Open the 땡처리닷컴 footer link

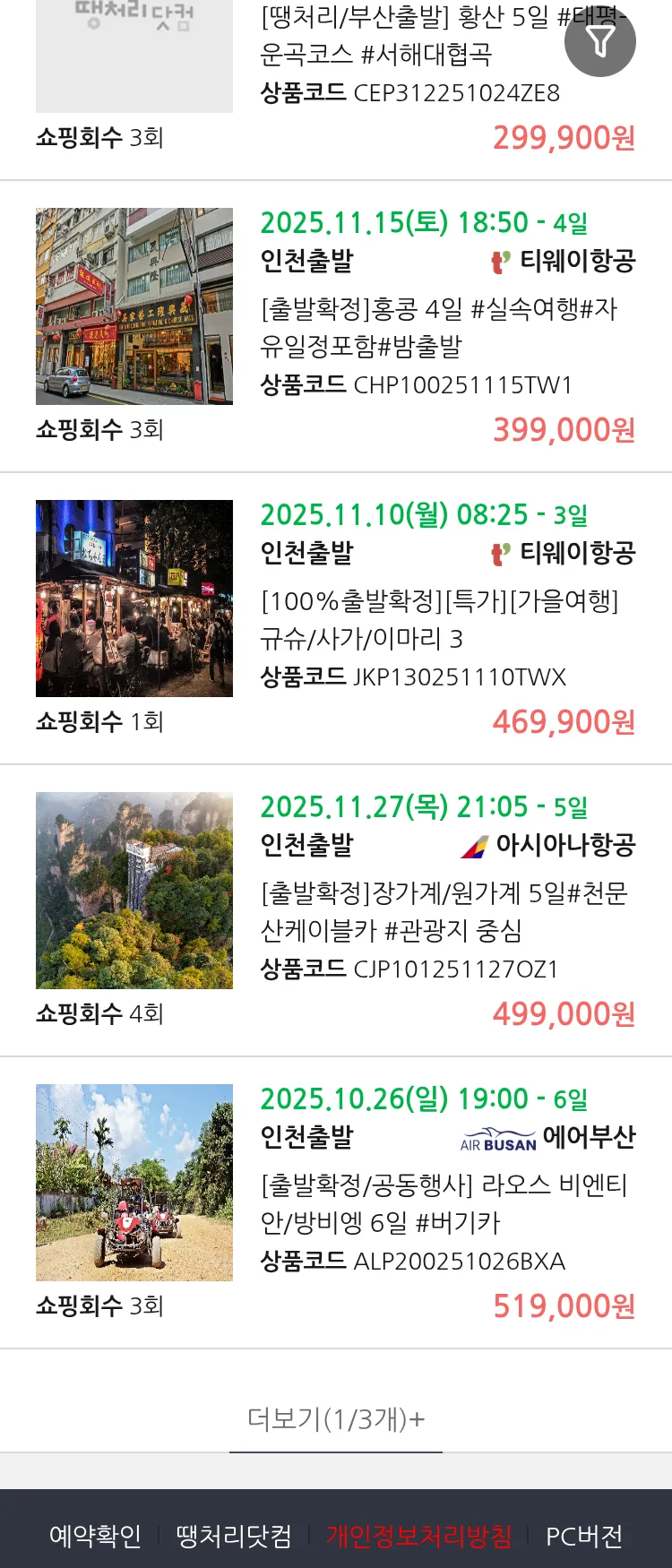tap(234, 1536)
